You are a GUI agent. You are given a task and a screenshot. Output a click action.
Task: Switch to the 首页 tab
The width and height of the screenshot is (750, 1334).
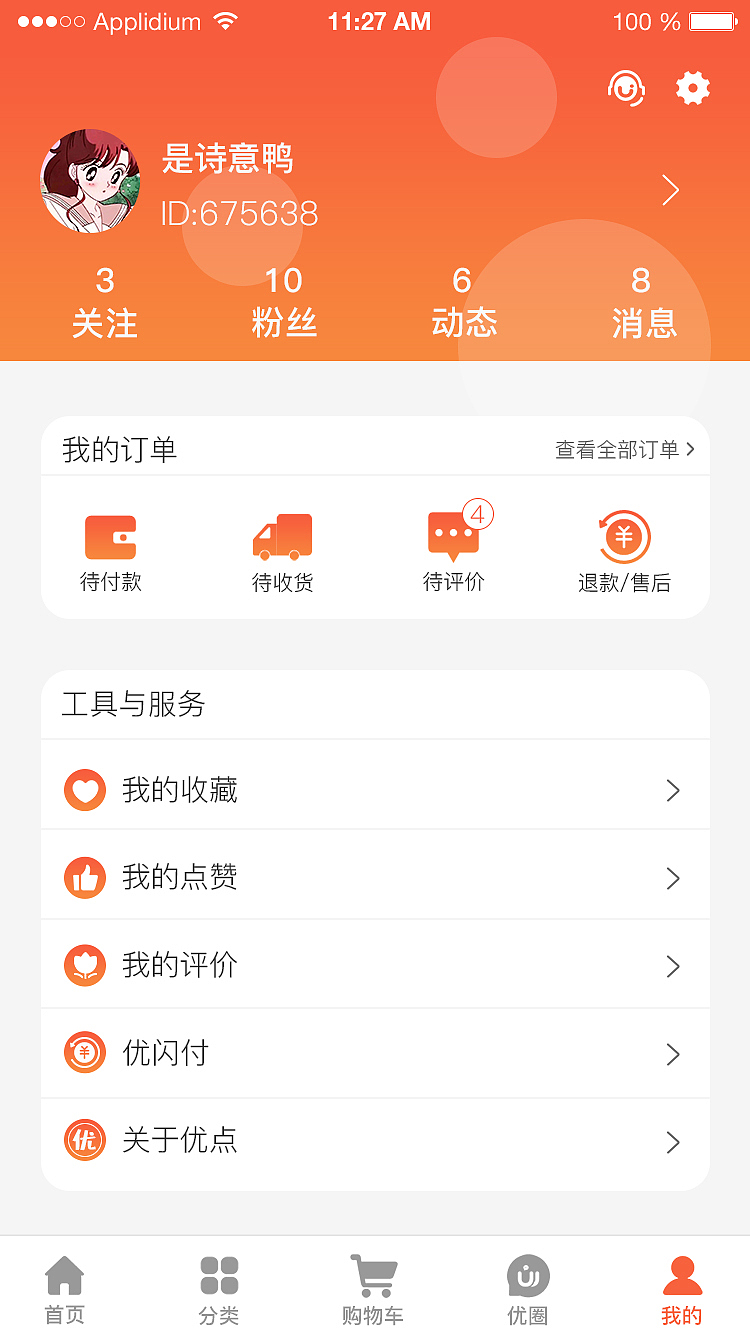[x=64, y=1288]
